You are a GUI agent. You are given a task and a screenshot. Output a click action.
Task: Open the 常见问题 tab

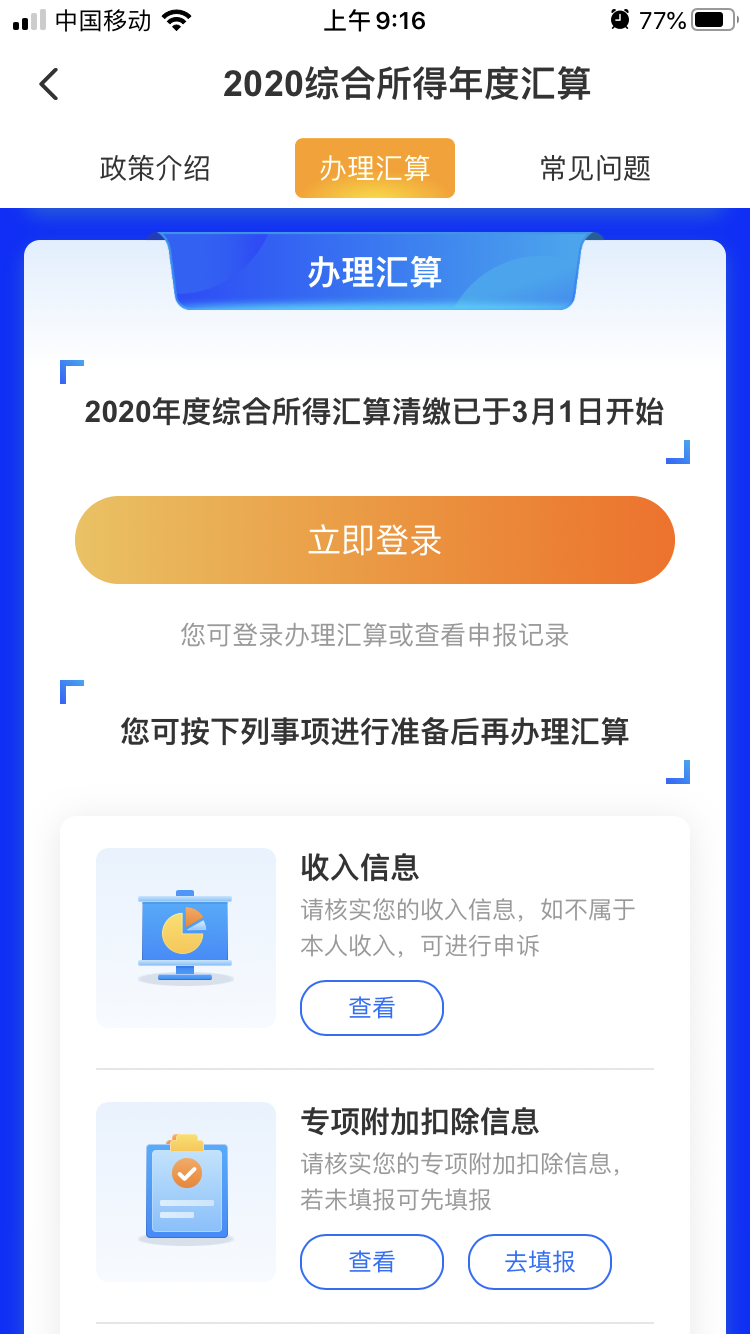595,168
